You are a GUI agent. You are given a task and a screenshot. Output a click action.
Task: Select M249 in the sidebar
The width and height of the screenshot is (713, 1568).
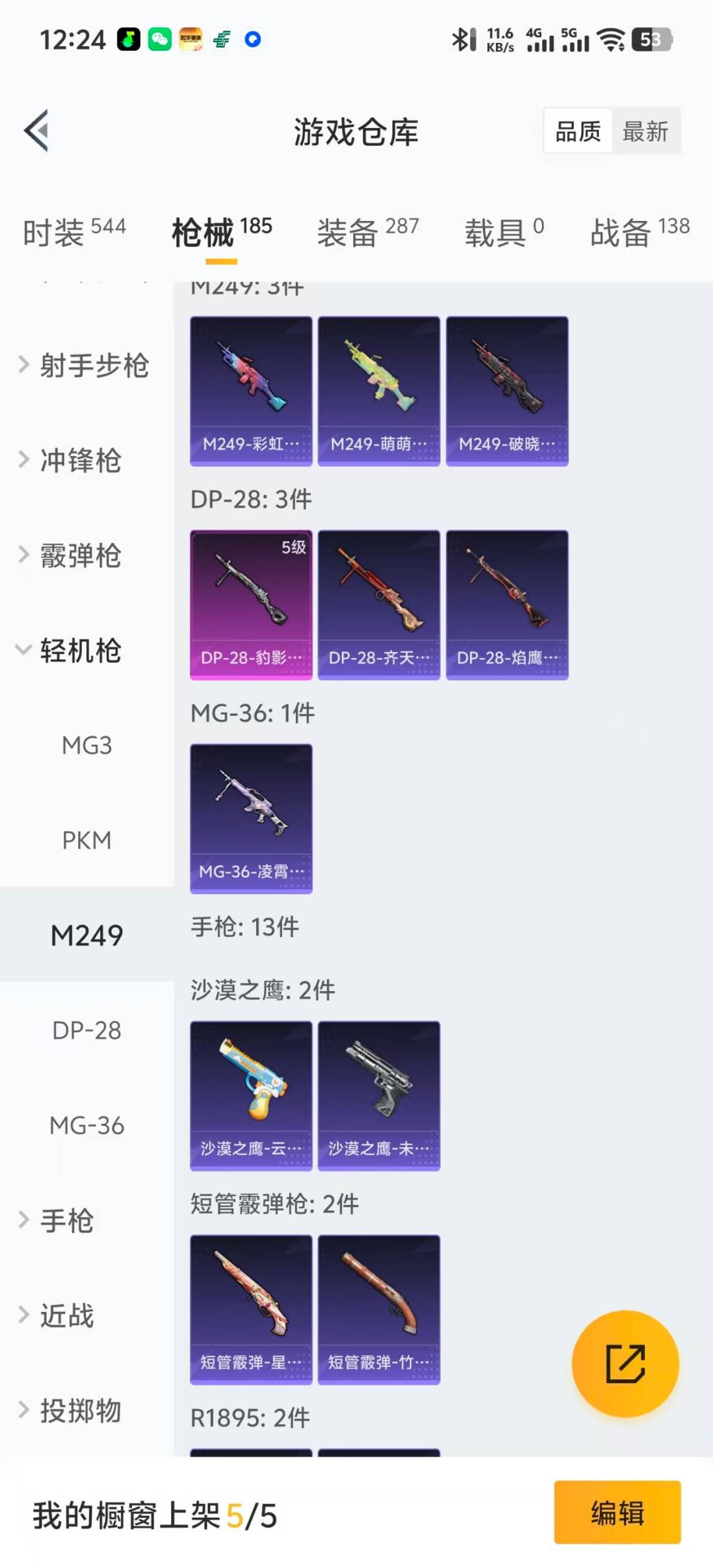(86, 934)
